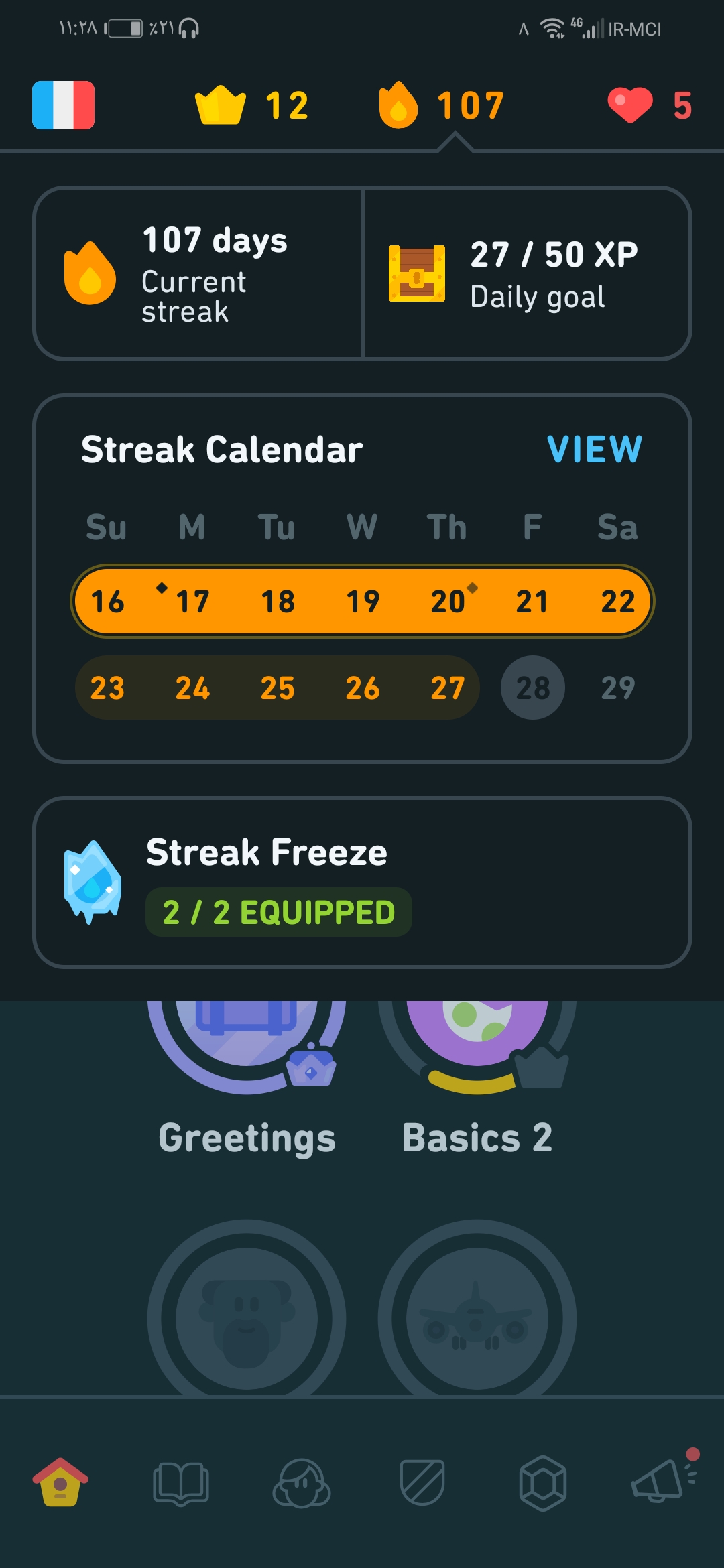Open the 27 / 50 XP daily goal
Image resolution: width=724 pixels, height=1568 pixels.
pos(527,273)
